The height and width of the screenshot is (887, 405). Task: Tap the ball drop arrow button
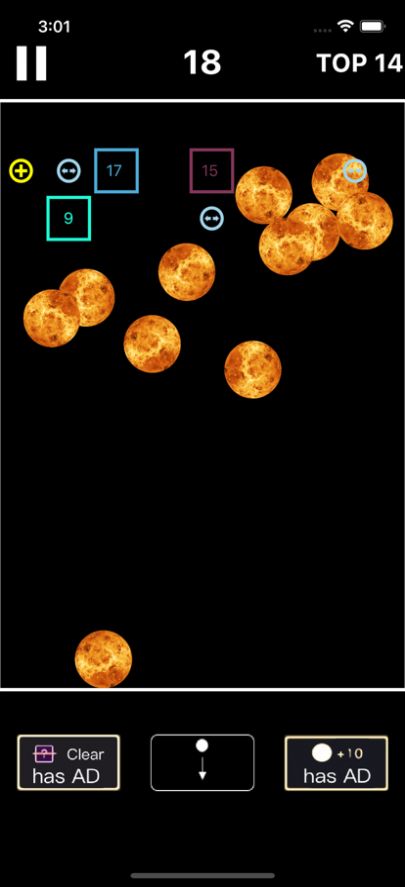coord(202,762)
